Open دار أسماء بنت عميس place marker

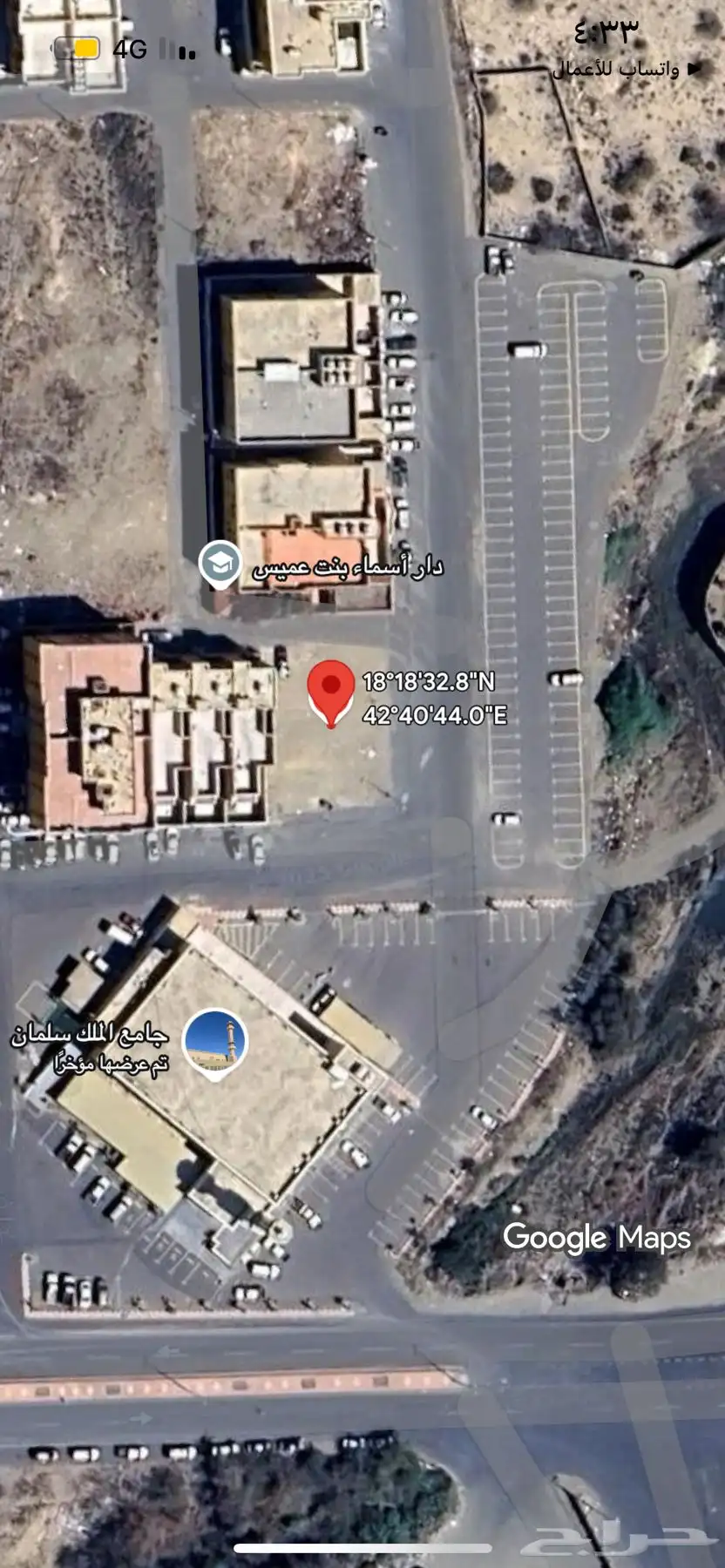220,564
